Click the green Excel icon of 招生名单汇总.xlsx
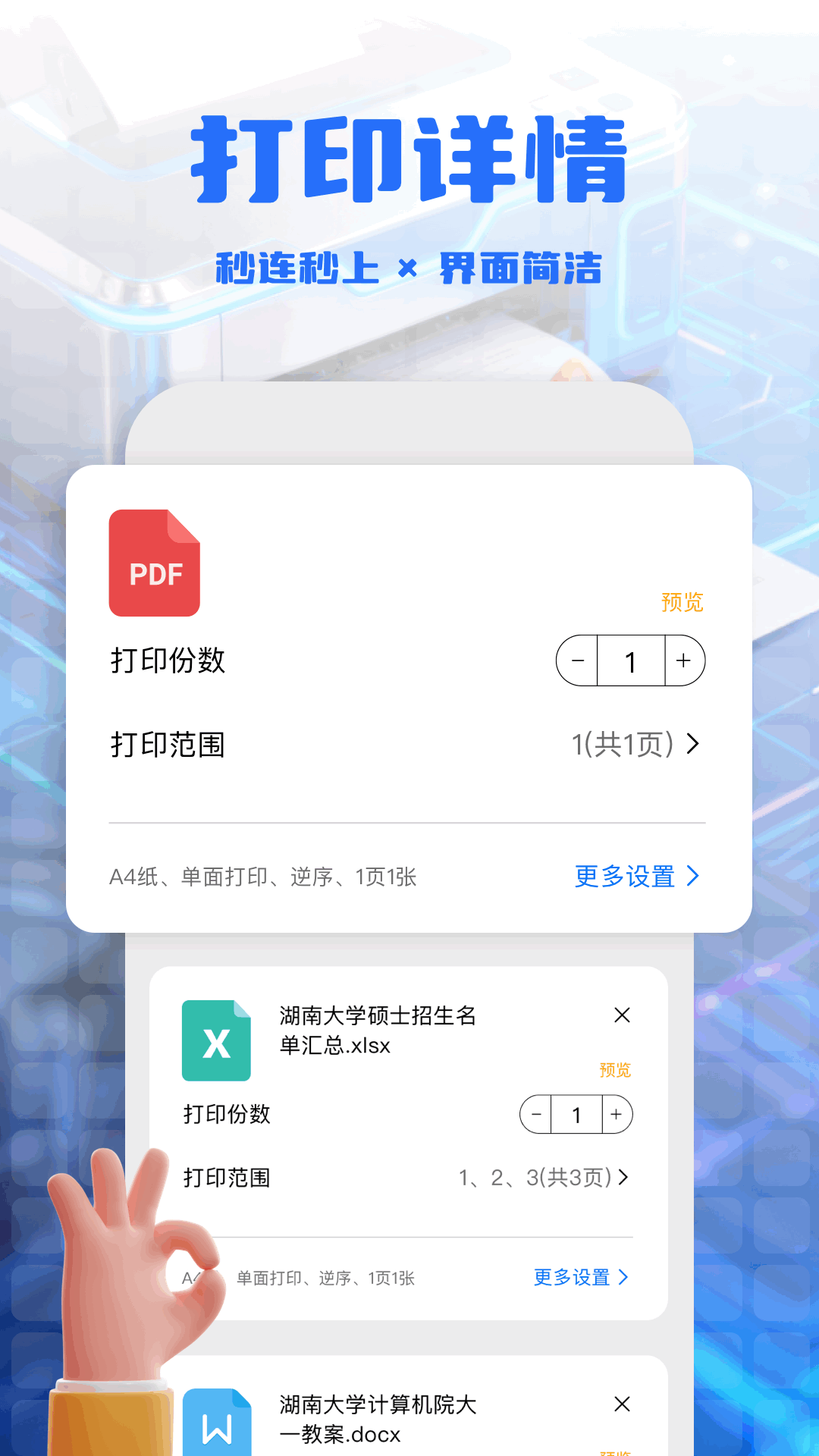The width and height of the screenshot is (819, 1456). click(x=215, y=1040)
